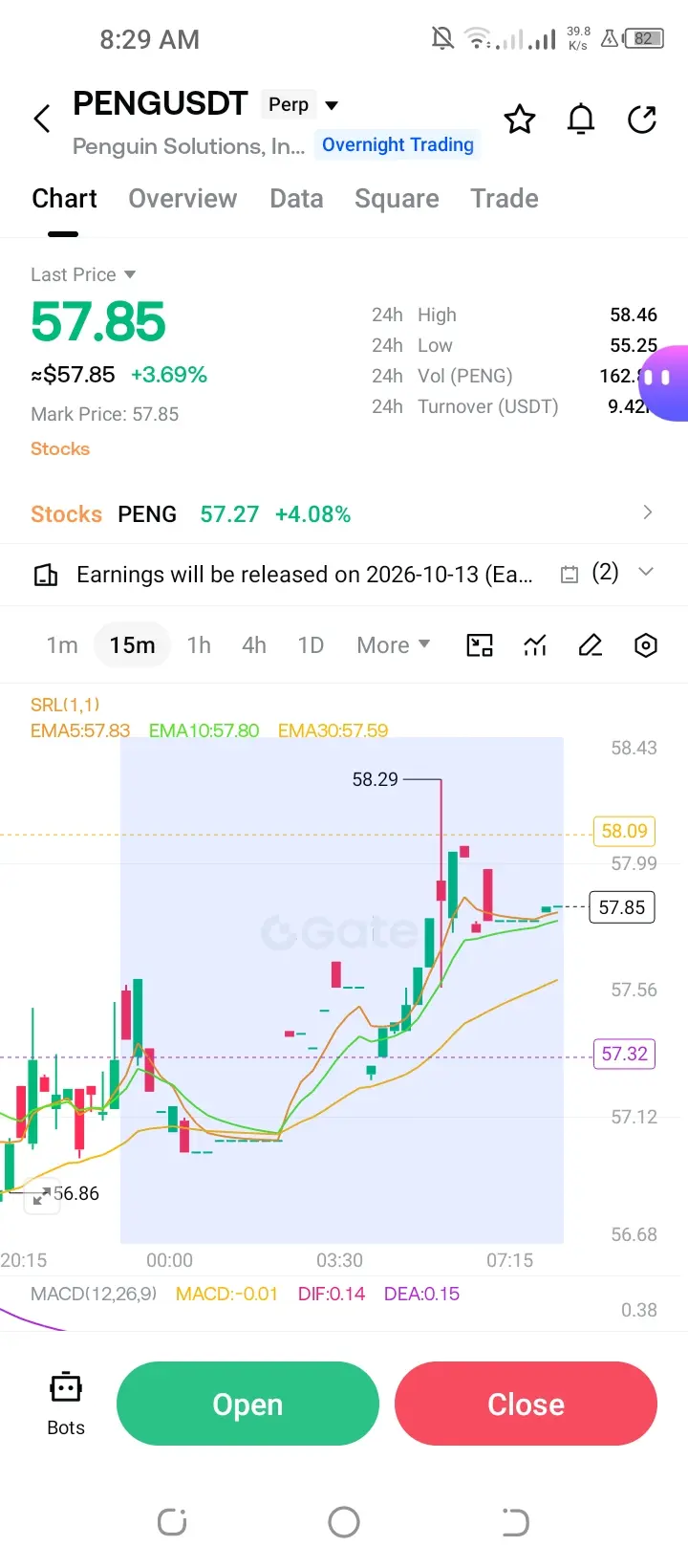Switch to the Data tab

pos(296,199)
